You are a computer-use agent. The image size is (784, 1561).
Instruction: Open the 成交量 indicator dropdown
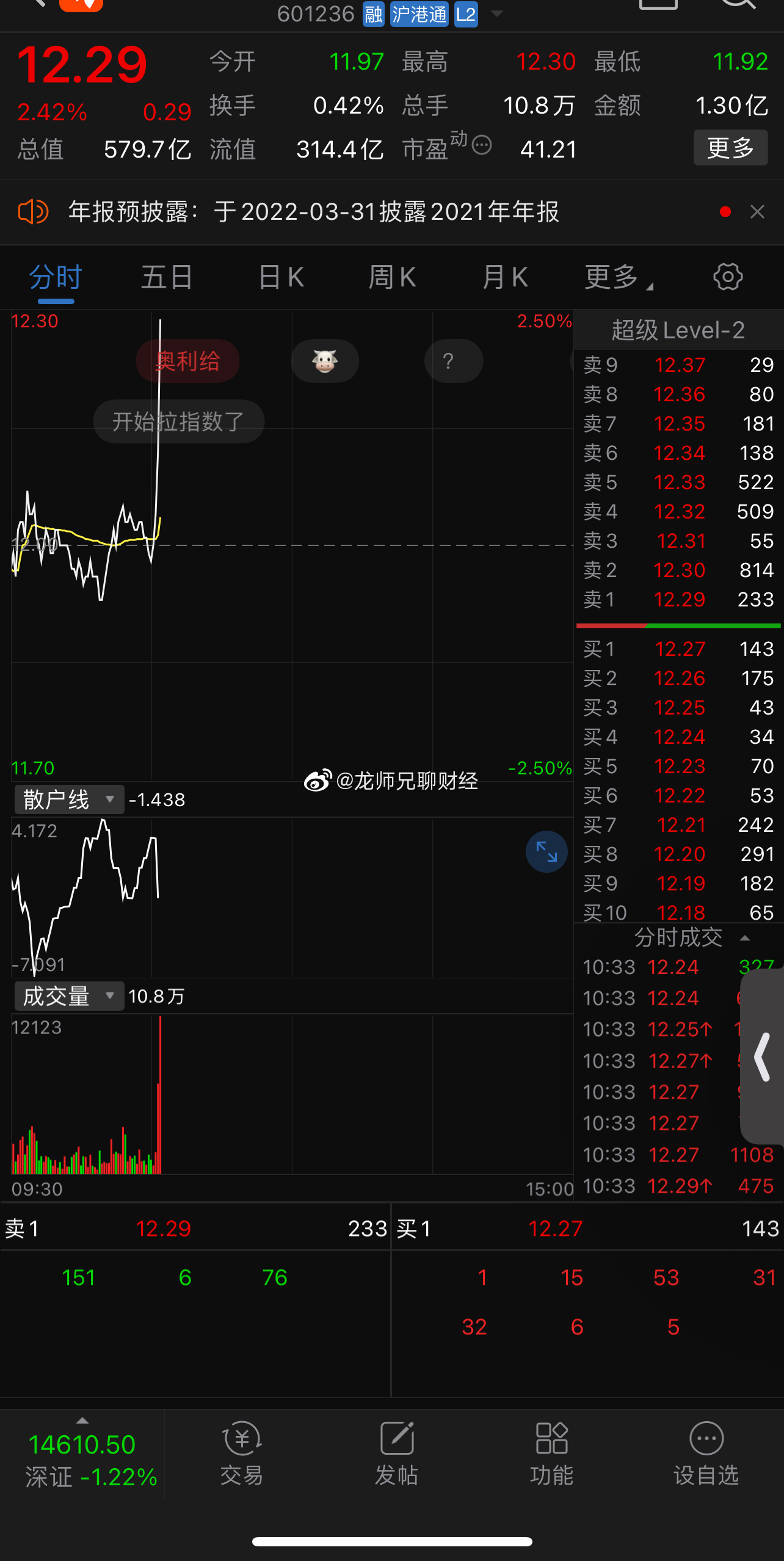click(x=69, y=996)
